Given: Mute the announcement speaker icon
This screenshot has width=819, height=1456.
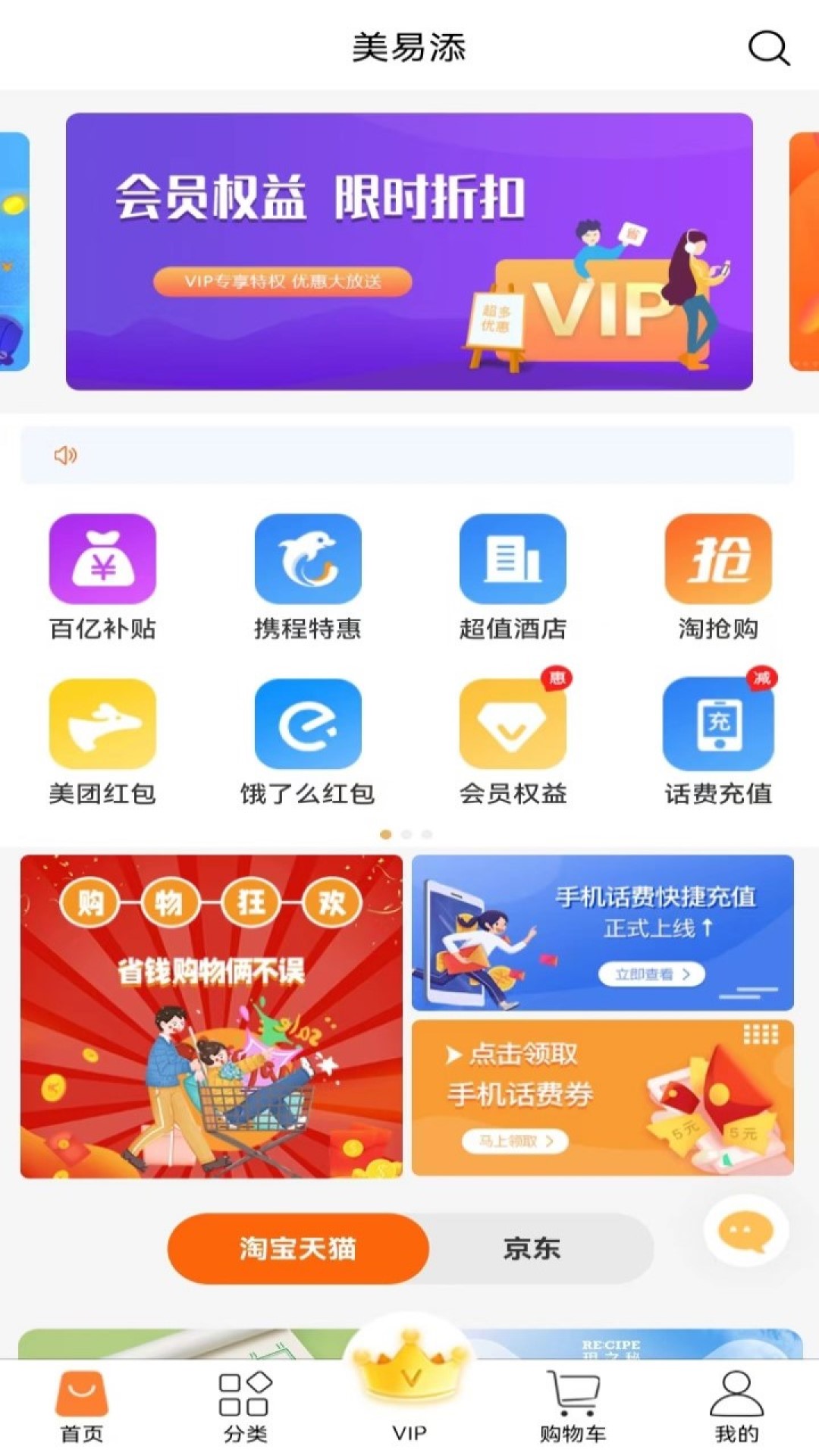Looking at the screenshot, I should click(67, 455).
